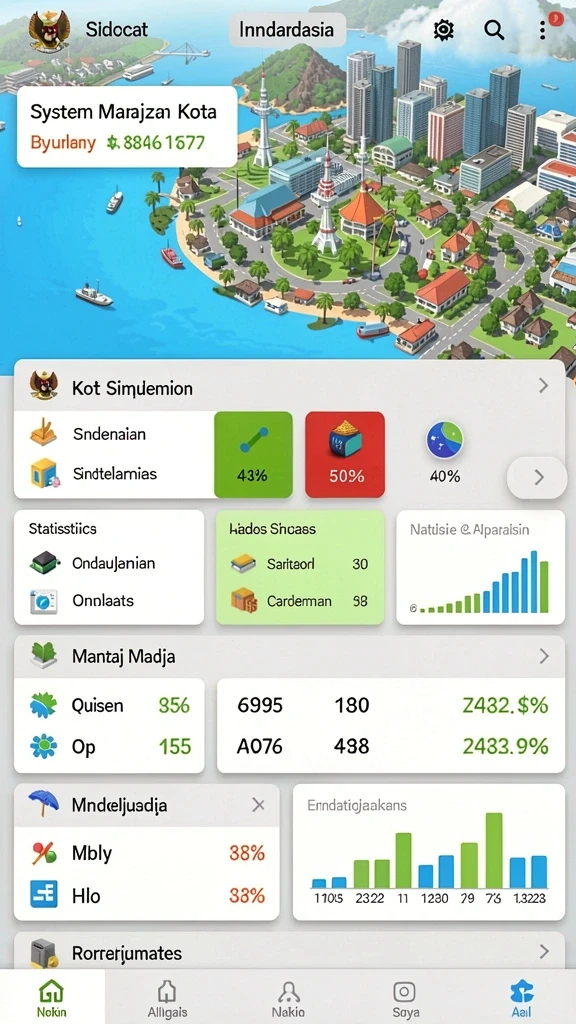Open the overflow menu
576x1024 pixels.
(543, 30)
